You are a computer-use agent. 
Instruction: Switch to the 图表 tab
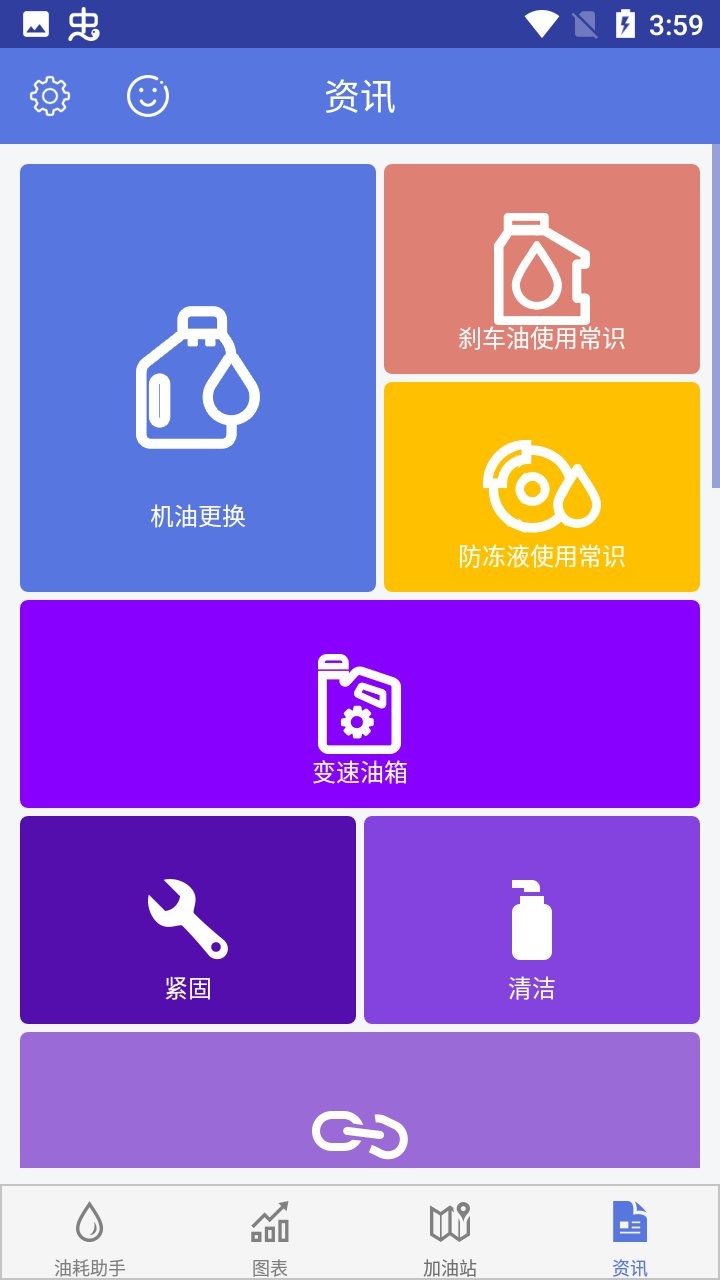pyautogui.click(x=270, y=1235)
